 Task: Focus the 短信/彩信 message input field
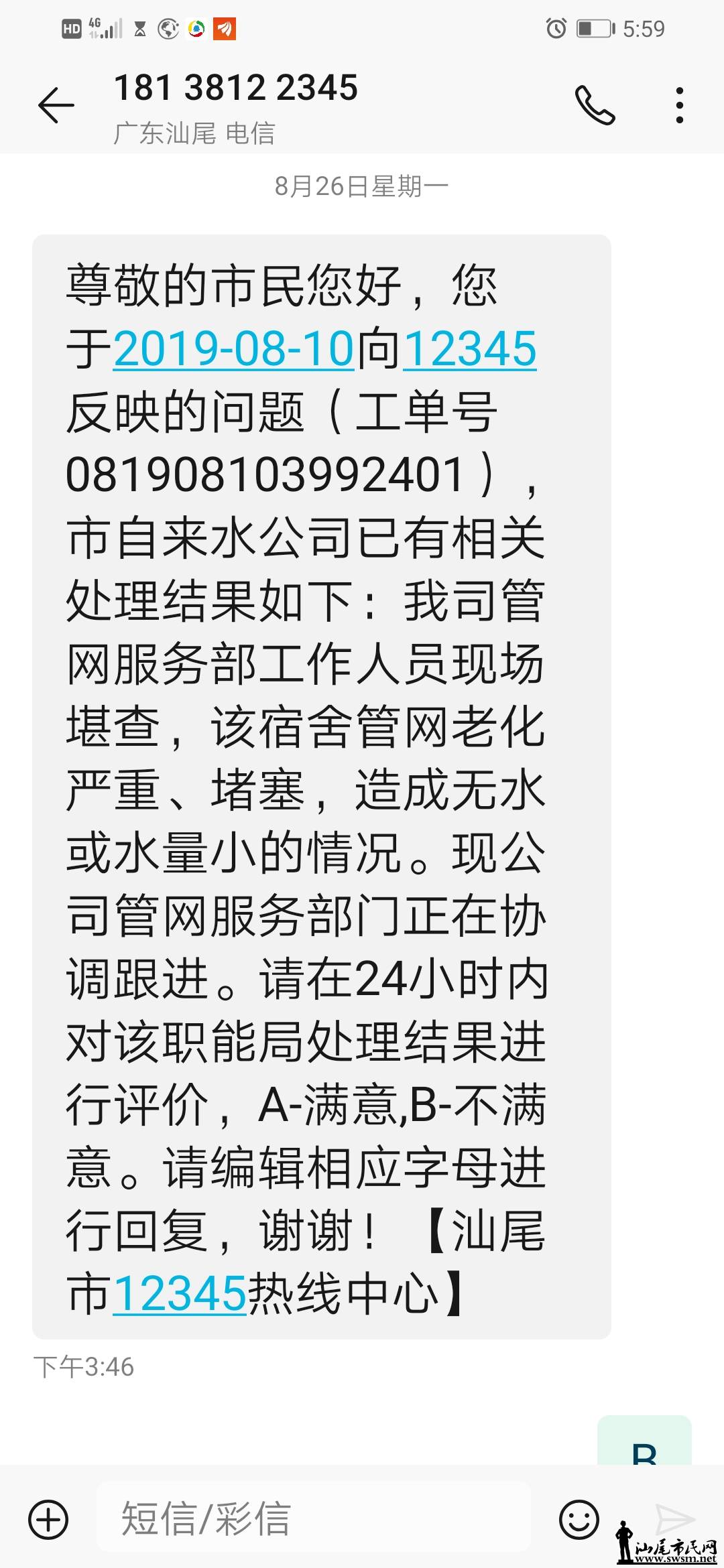[x=315, y=1518]
